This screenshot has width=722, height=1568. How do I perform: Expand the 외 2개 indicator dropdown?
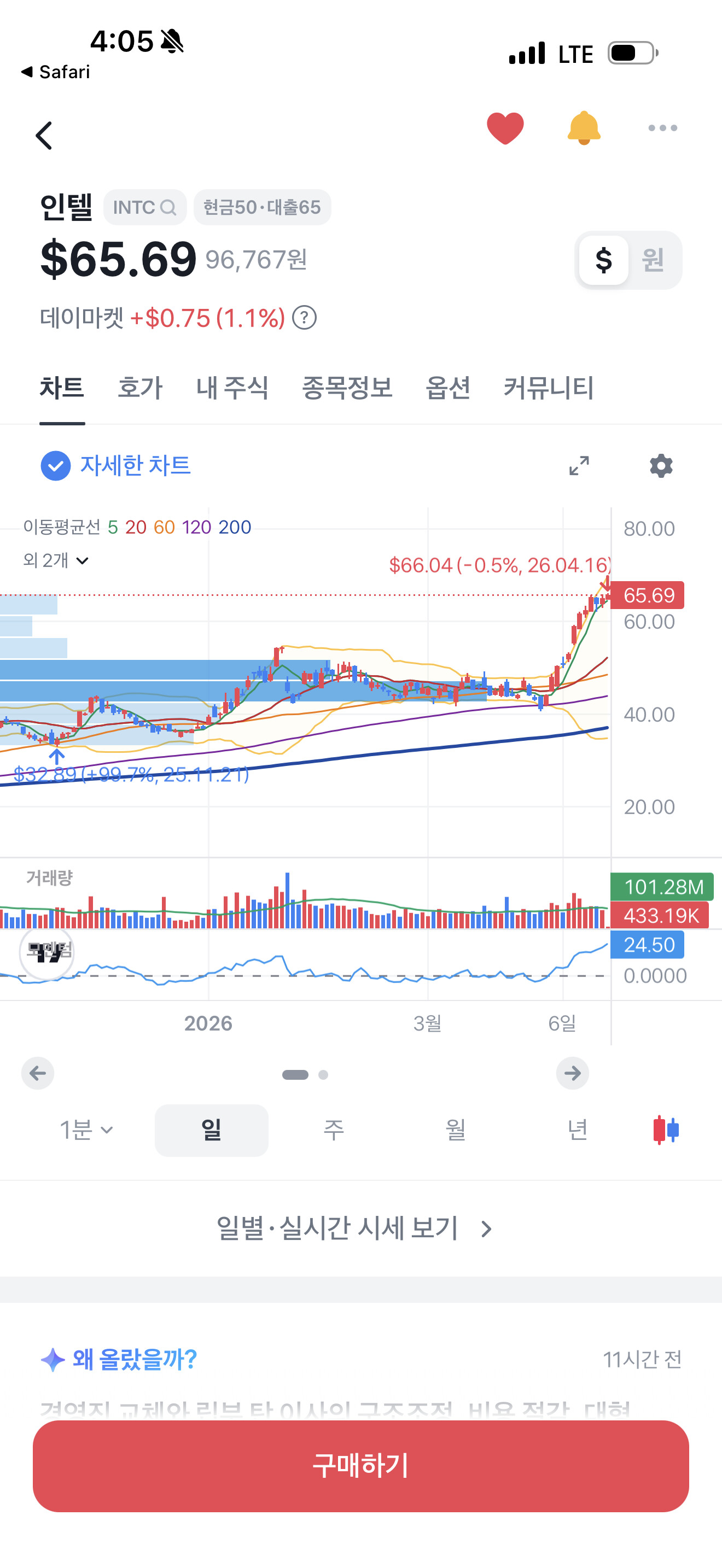pyautogui.click(x=56, y=560)
